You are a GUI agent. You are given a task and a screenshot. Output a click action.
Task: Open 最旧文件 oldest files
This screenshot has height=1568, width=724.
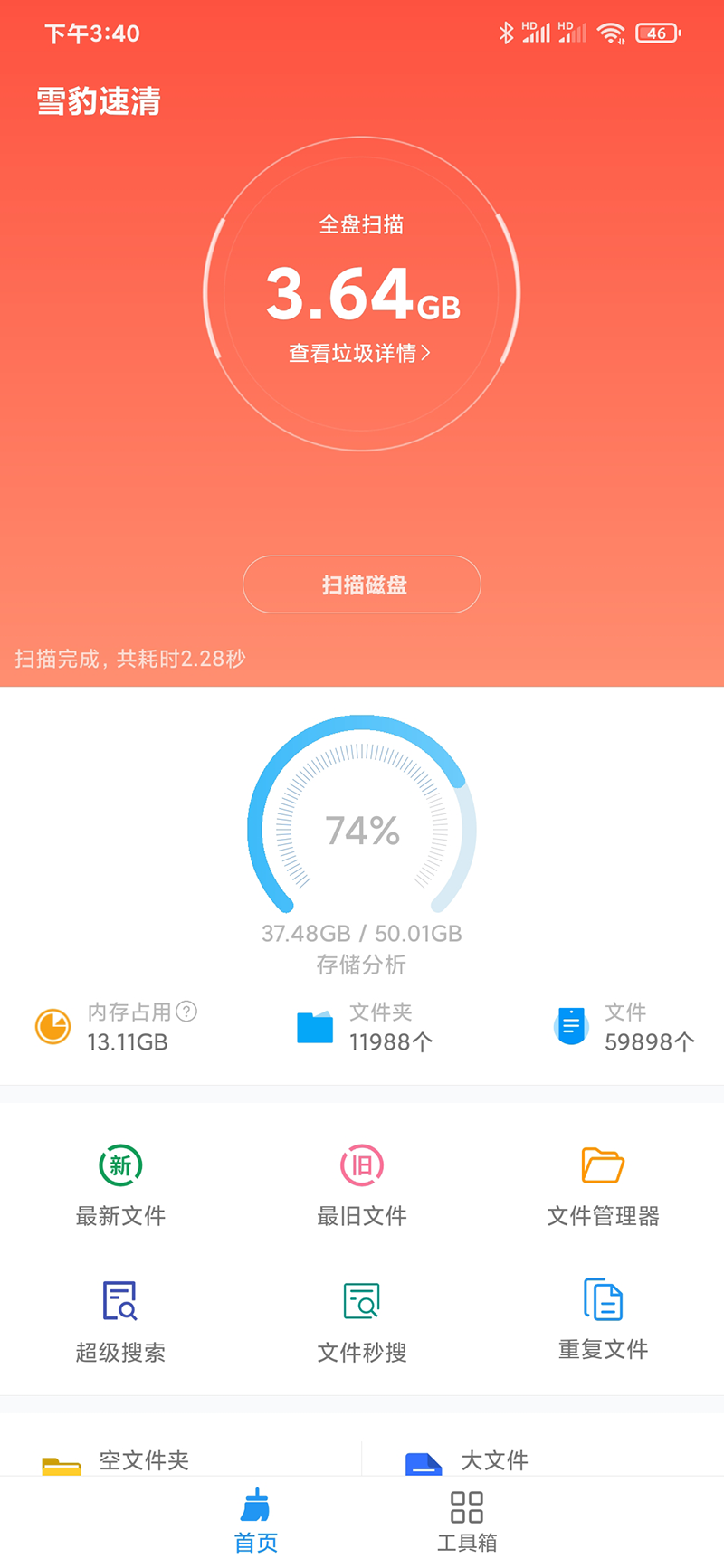[x=361, y=1185]
